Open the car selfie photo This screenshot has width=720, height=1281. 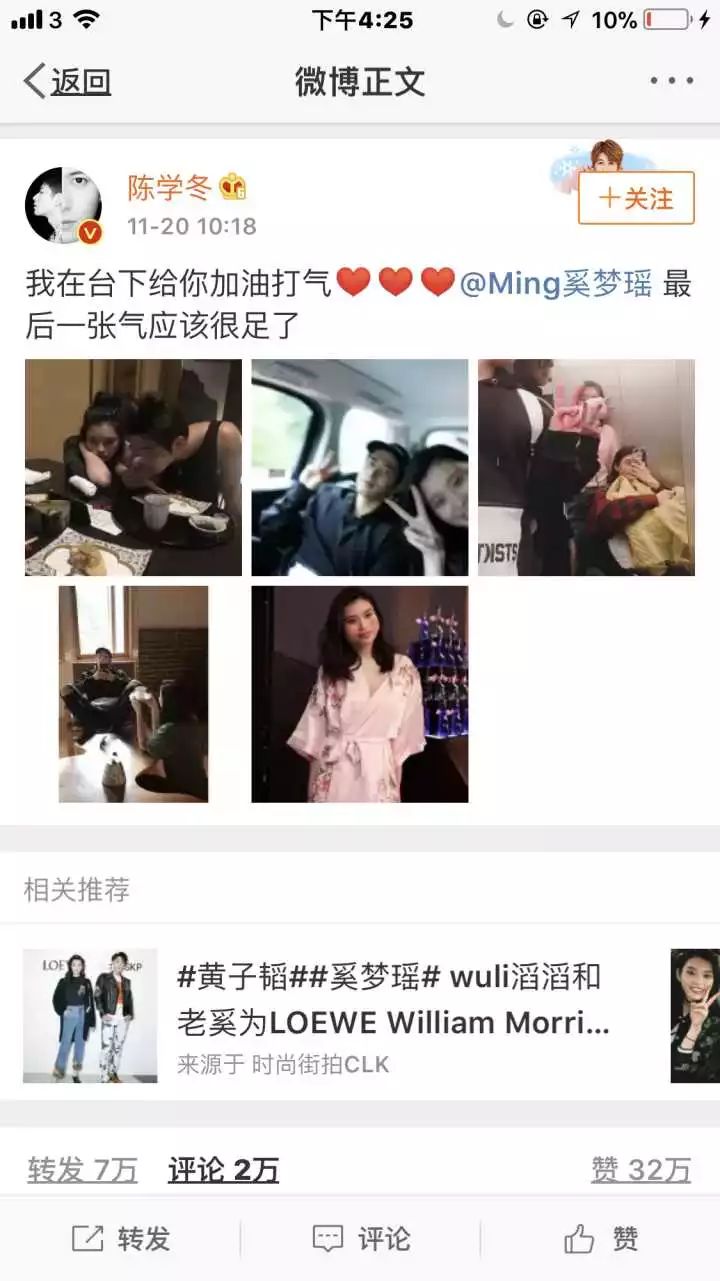pyautogui.click(x=360, y=468)
